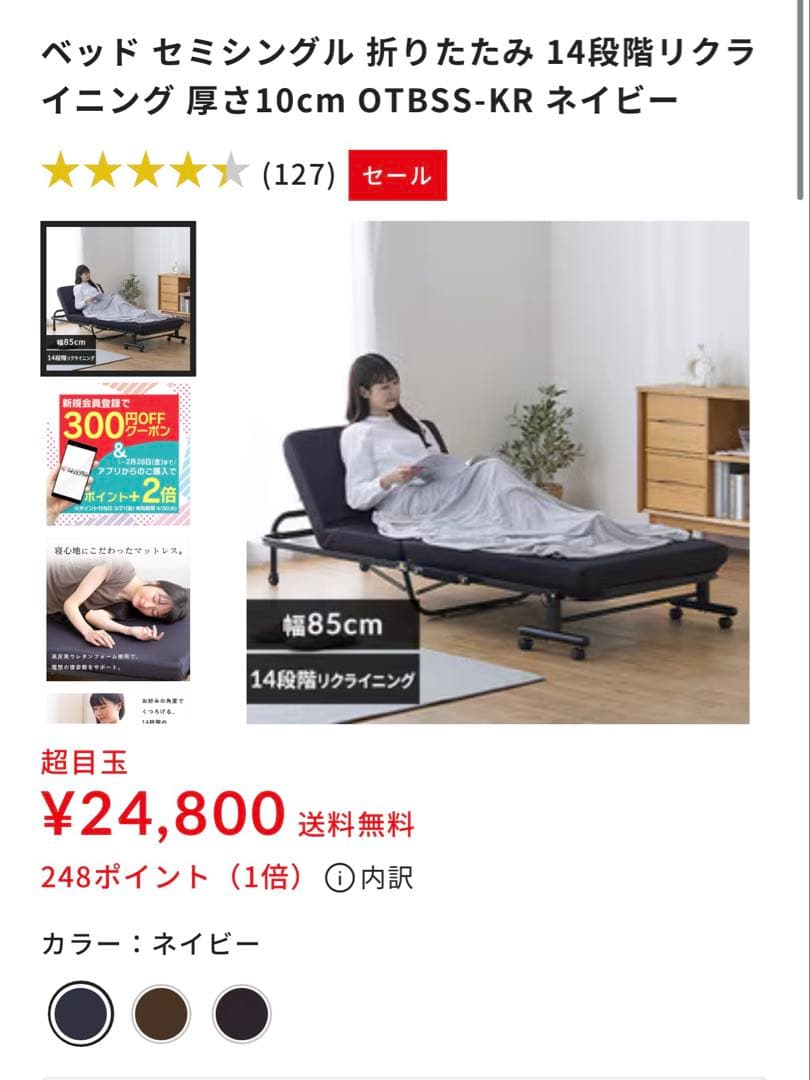Image resolution: width=810 pixels, height=1080 pixels.
Task: Choose the brown color swatch
Action: (x=161, y=1014)
